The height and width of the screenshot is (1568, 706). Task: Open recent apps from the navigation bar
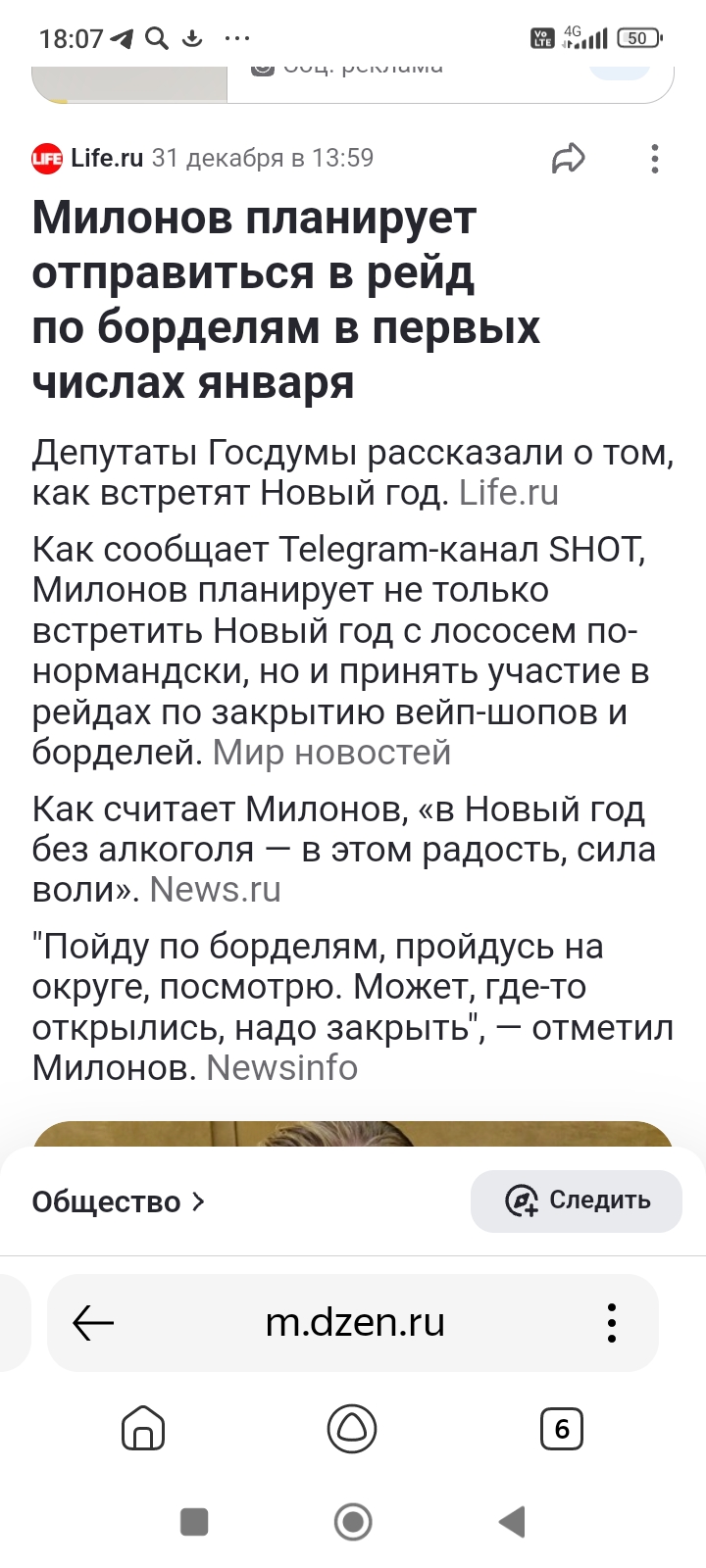[x=194, y=1522]
